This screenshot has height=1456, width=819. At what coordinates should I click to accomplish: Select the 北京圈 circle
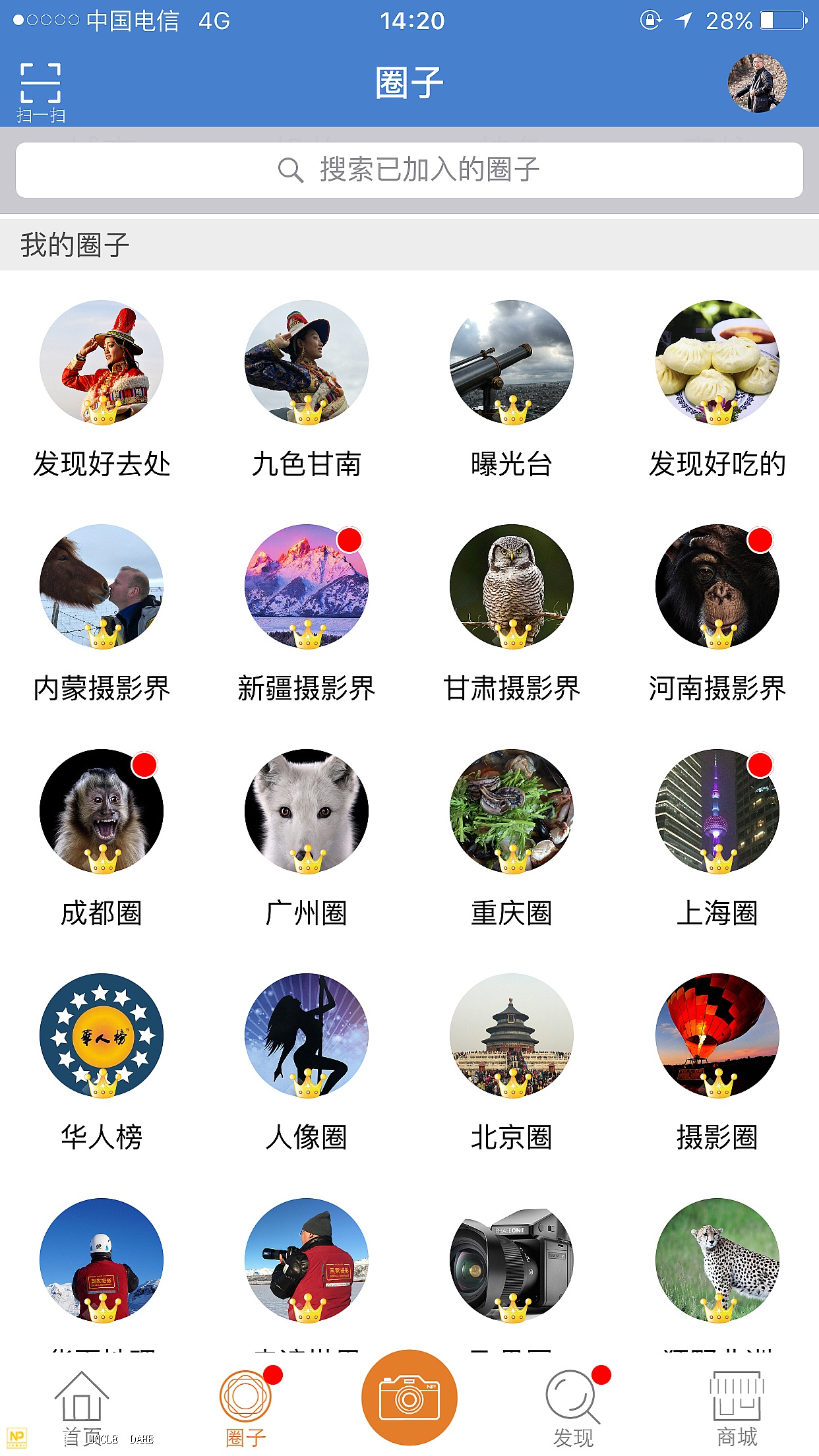point(512,1035)
